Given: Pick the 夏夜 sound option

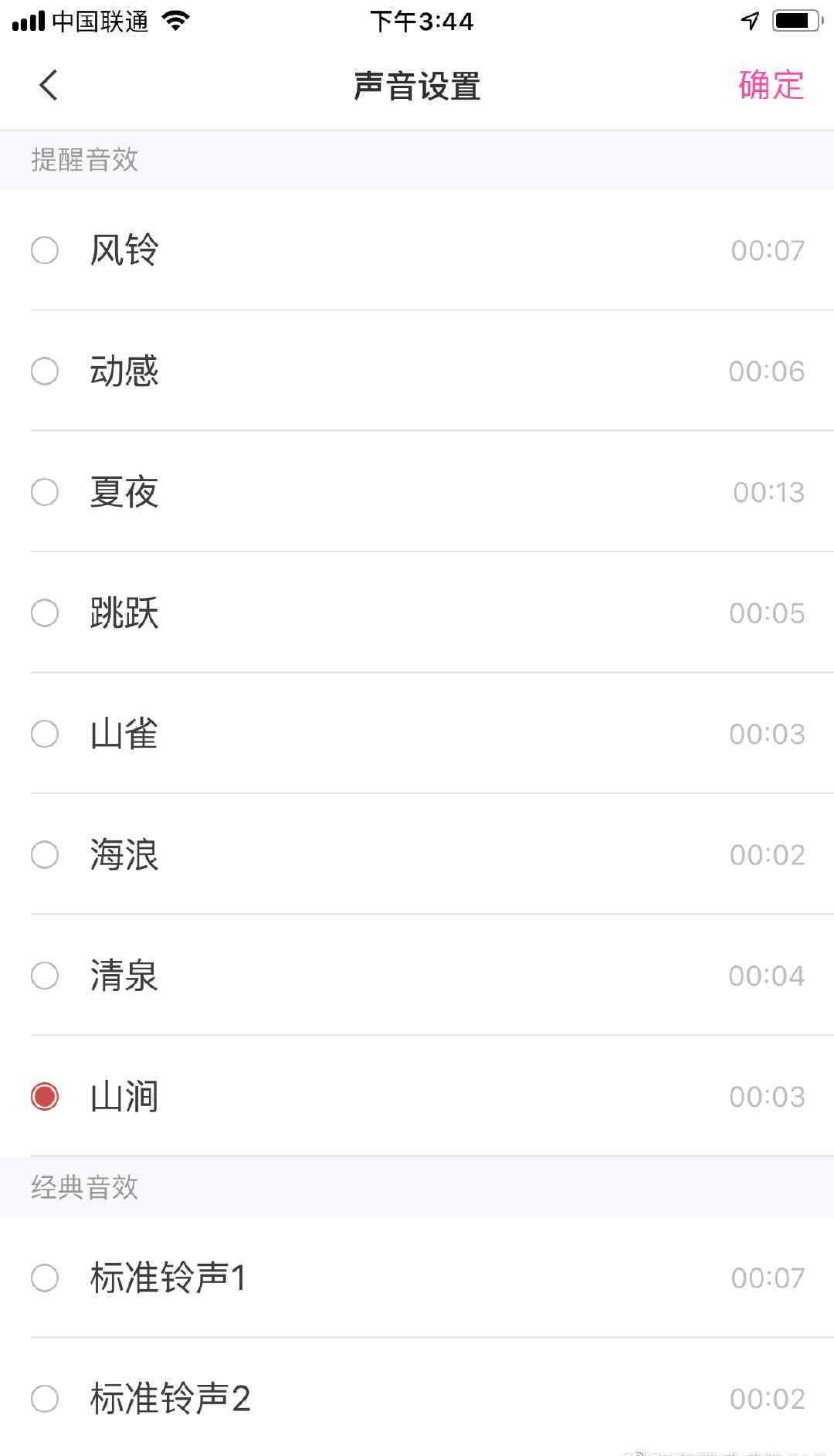Looking at the screenshot, I should 417,492.
